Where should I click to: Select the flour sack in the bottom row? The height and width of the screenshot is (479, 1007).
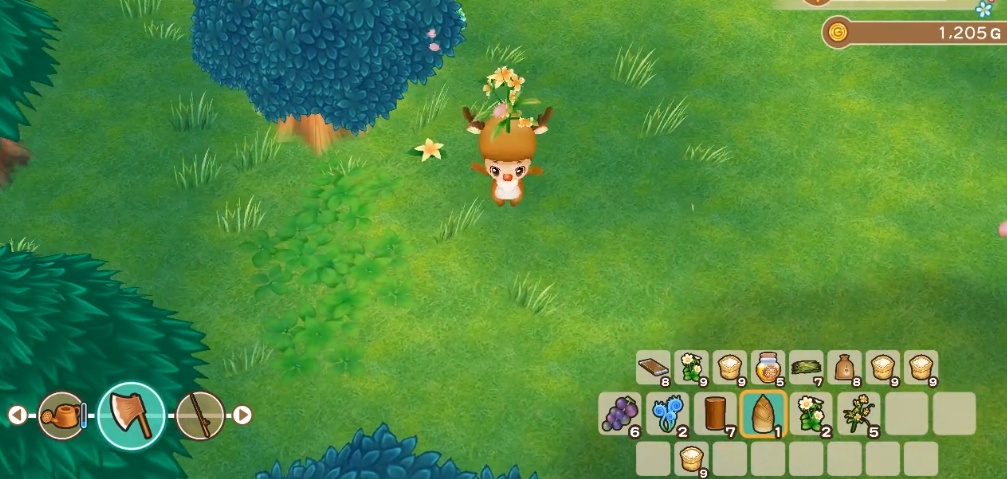tap(691, 459)
